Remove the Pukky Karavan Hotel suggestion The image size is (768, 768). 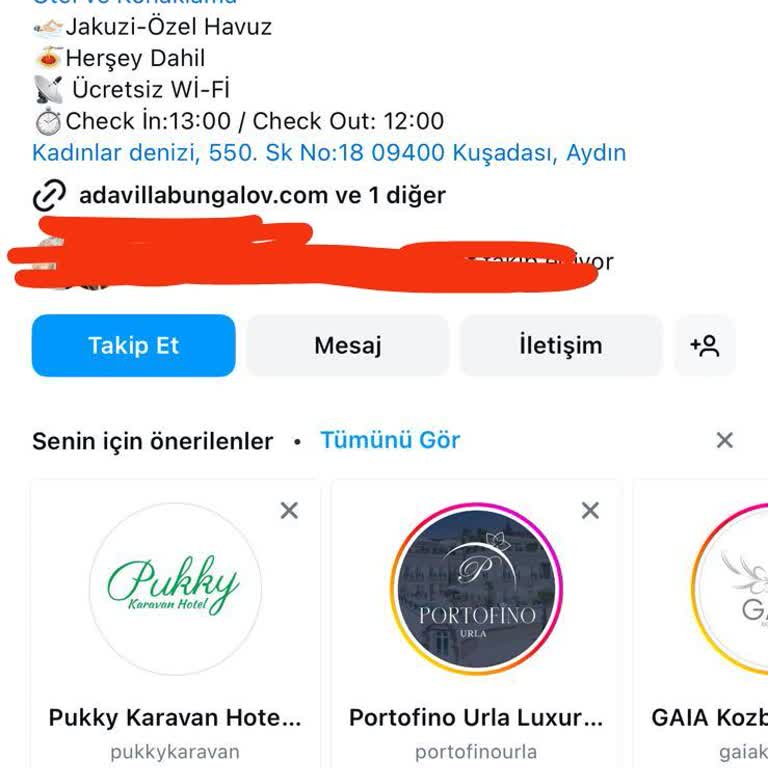pyautogui.click(x=289, y=511)
